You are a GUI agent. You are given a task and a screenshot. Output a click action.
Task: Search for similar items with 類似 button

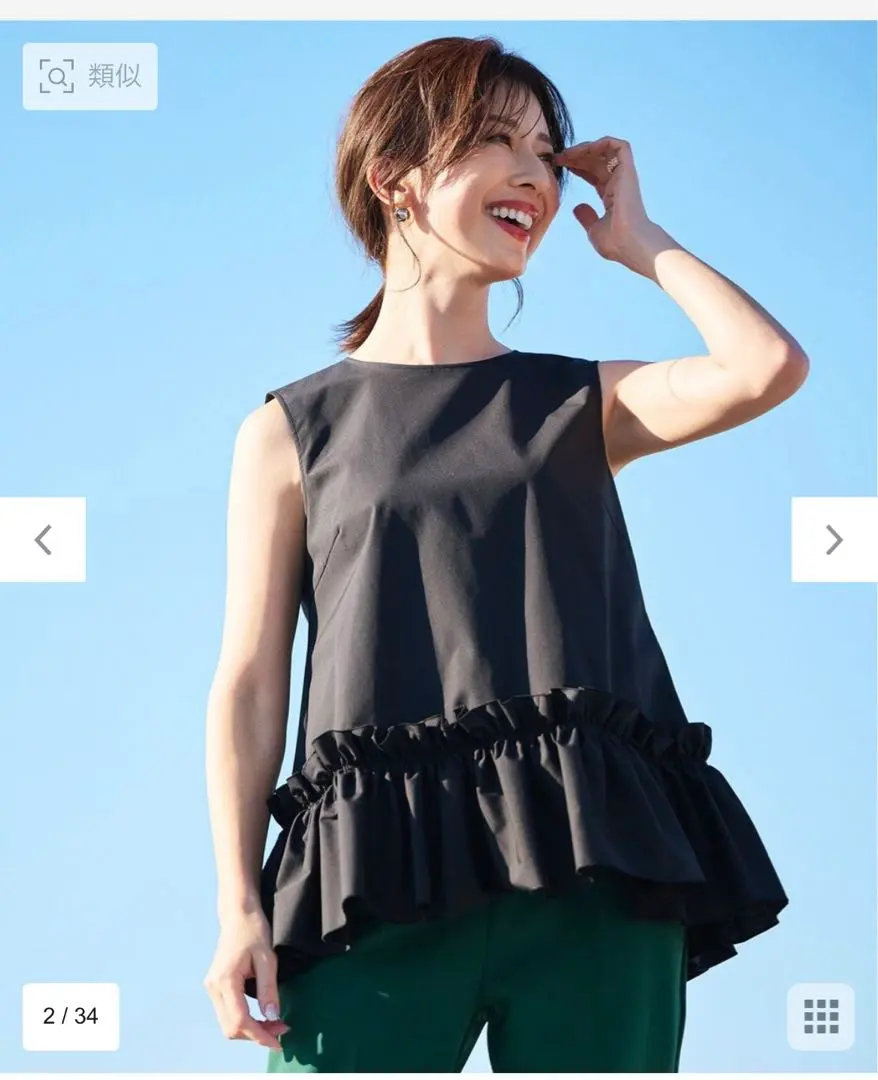(x=90, y=76)
